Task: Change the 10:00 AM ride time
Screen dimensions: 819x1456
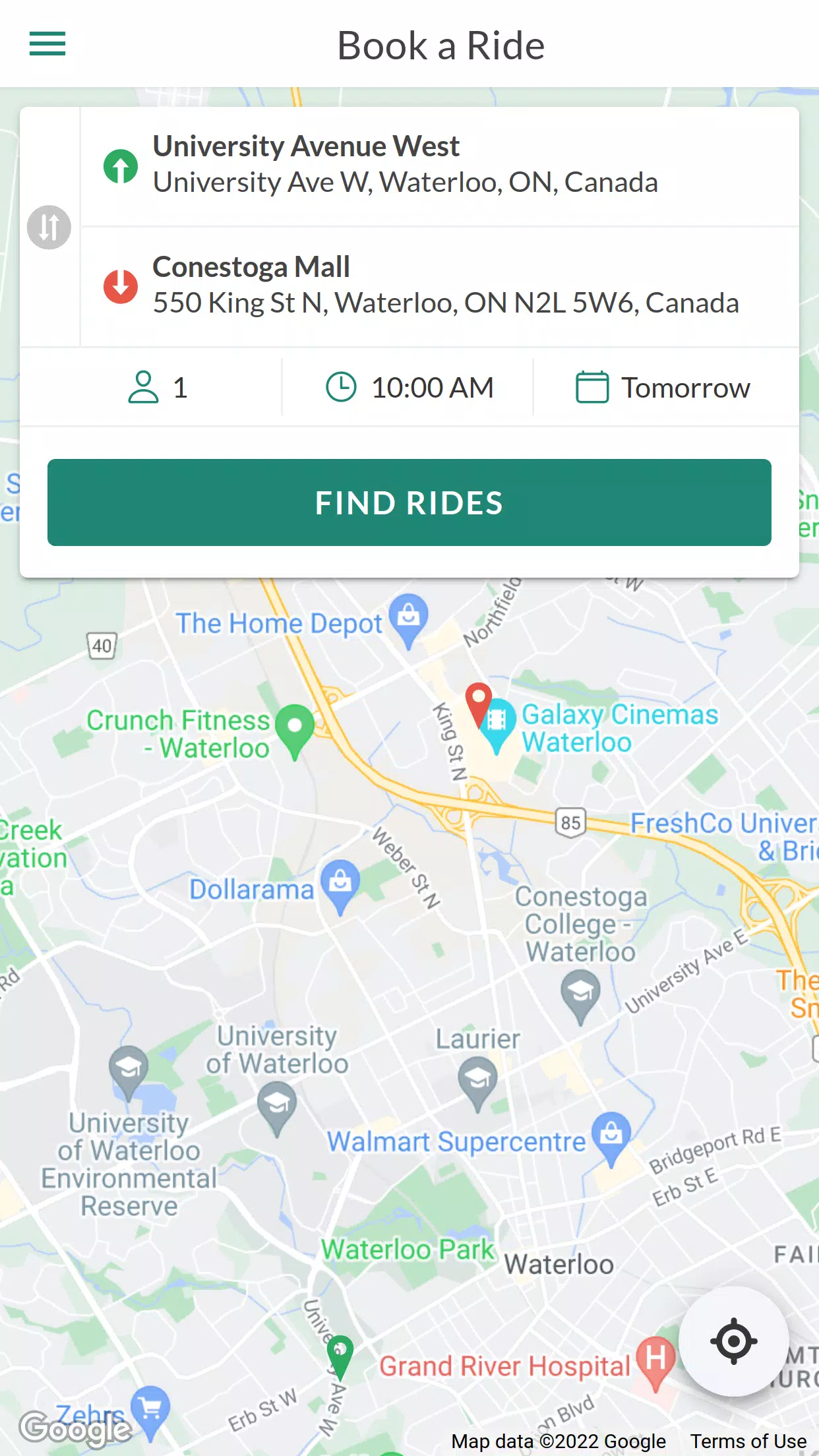Action: [408, 387]
